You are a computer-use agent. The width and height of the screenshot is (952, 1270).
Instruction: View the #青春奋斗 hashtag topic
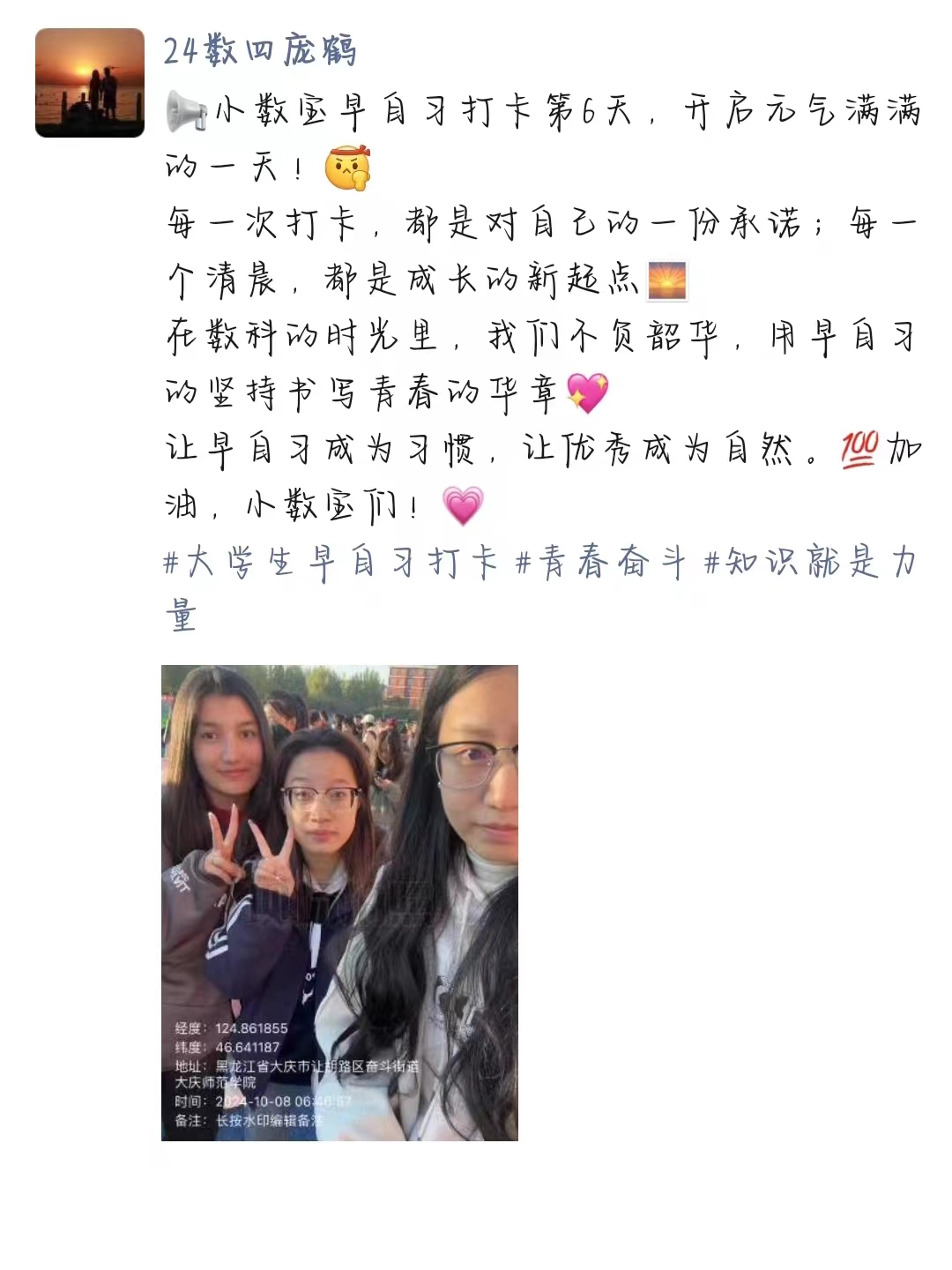tap(600, 562)
